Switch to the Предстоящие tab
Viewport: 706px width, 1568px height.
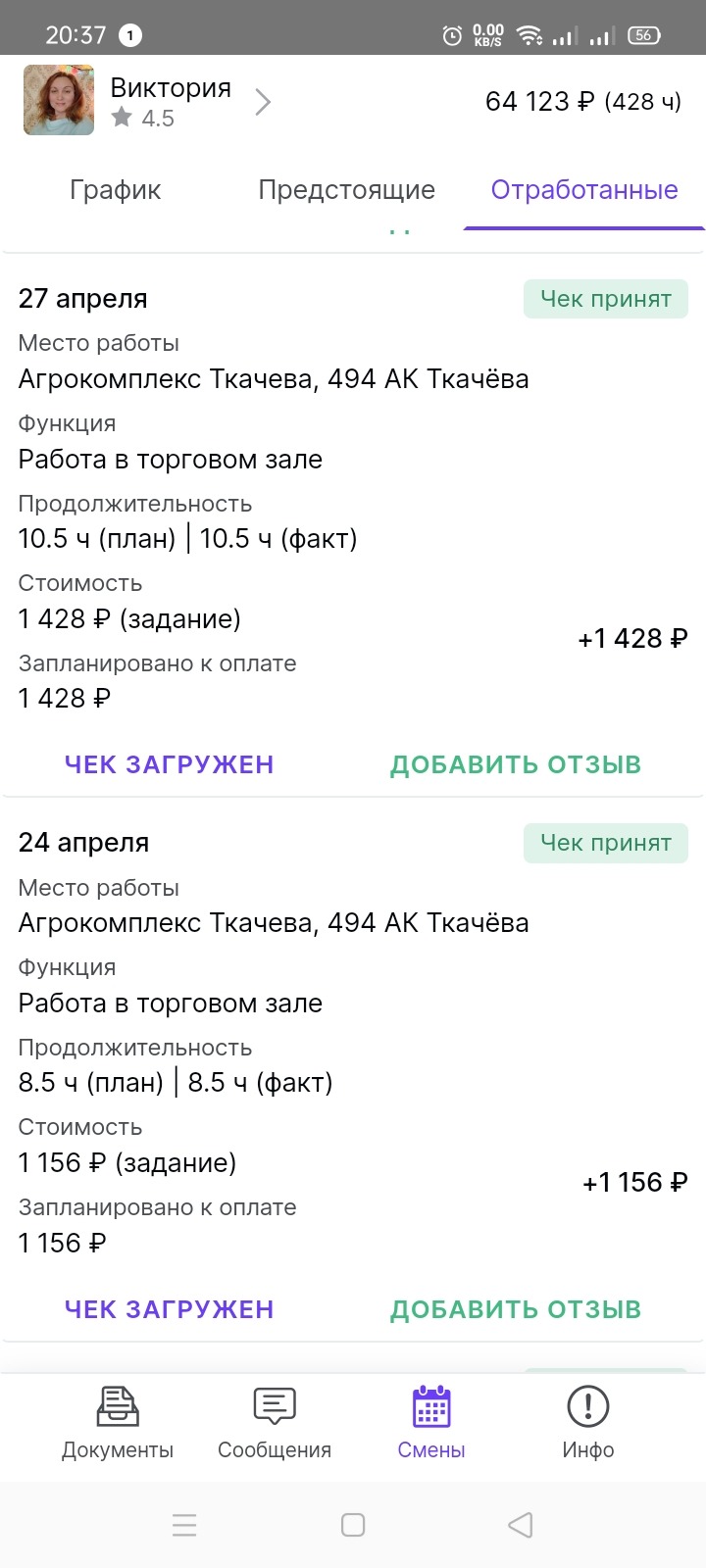[346, 190]
